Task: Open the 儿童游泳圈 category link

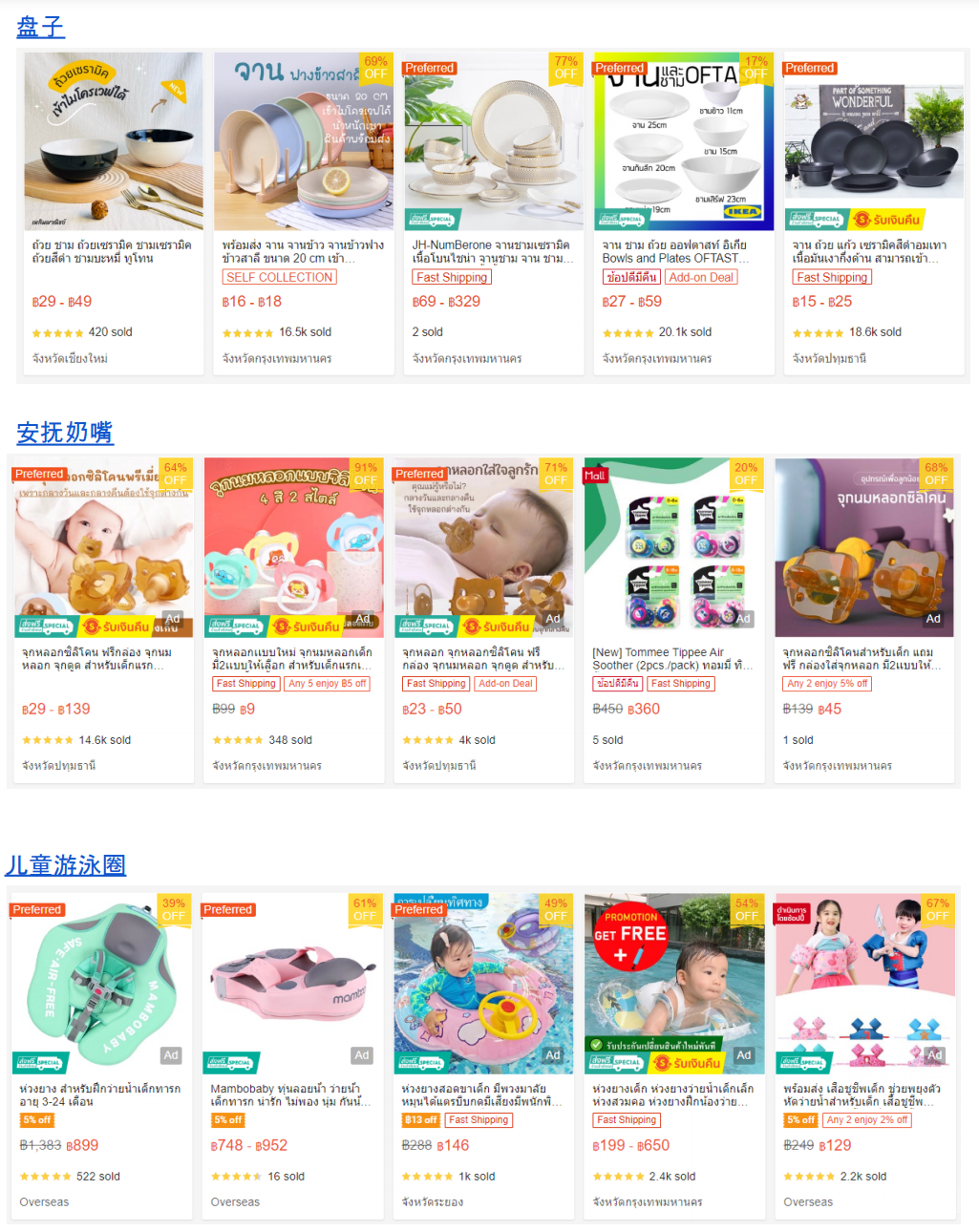Action: (x=65, y=865)
